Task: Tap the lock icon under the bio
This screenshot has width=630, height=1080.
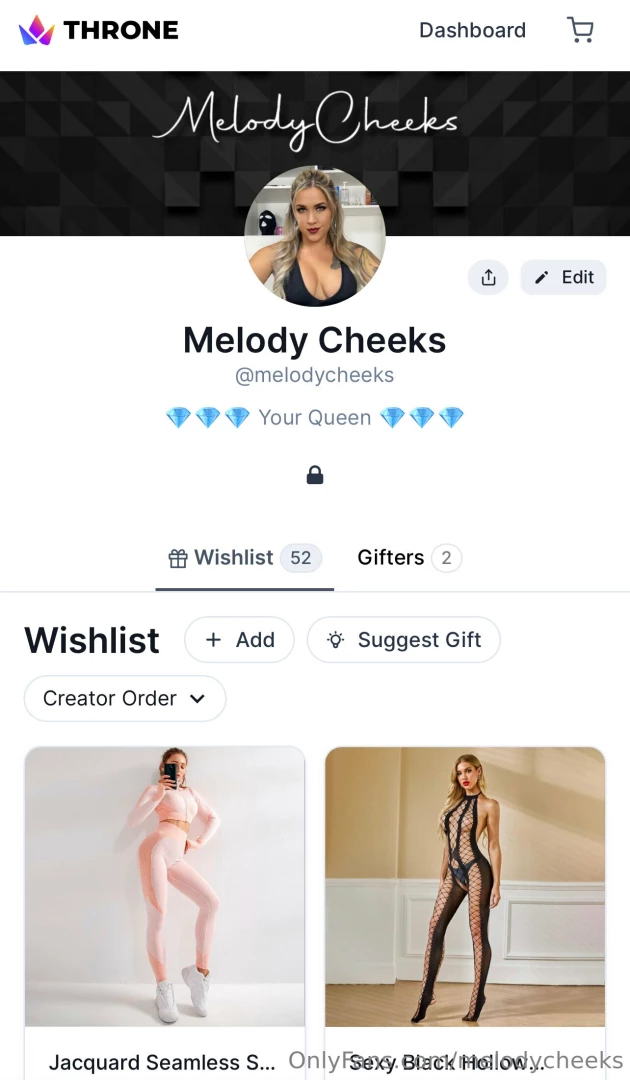Action: point(315,475)
